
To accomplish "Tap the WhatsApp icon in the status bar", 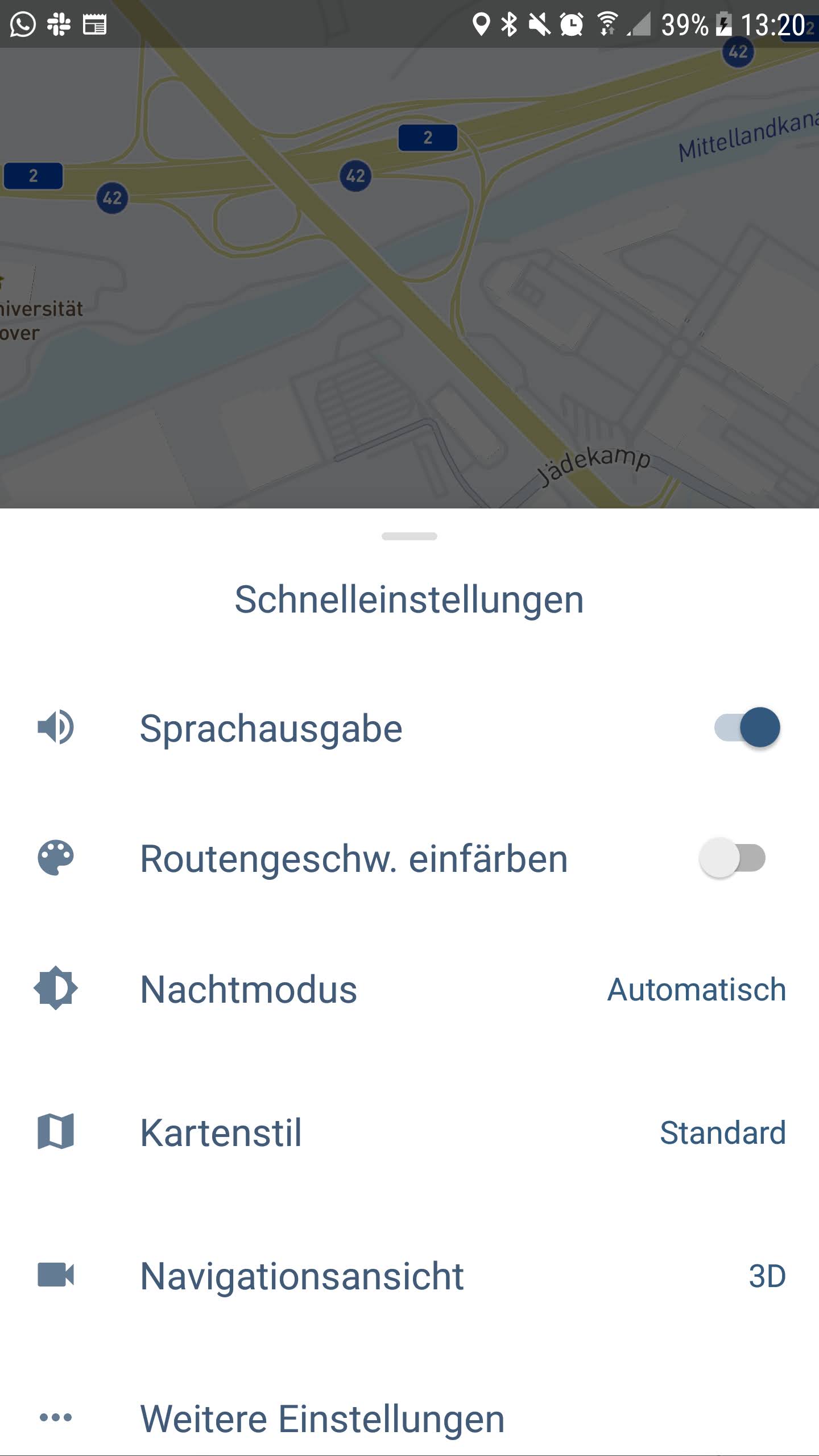I will point(23,24).
